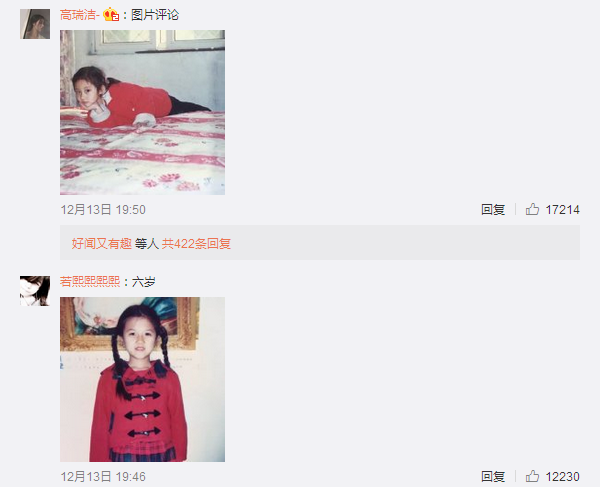
Task: Expand all 共422条回复 replies
Action: (x=197, y=243)
